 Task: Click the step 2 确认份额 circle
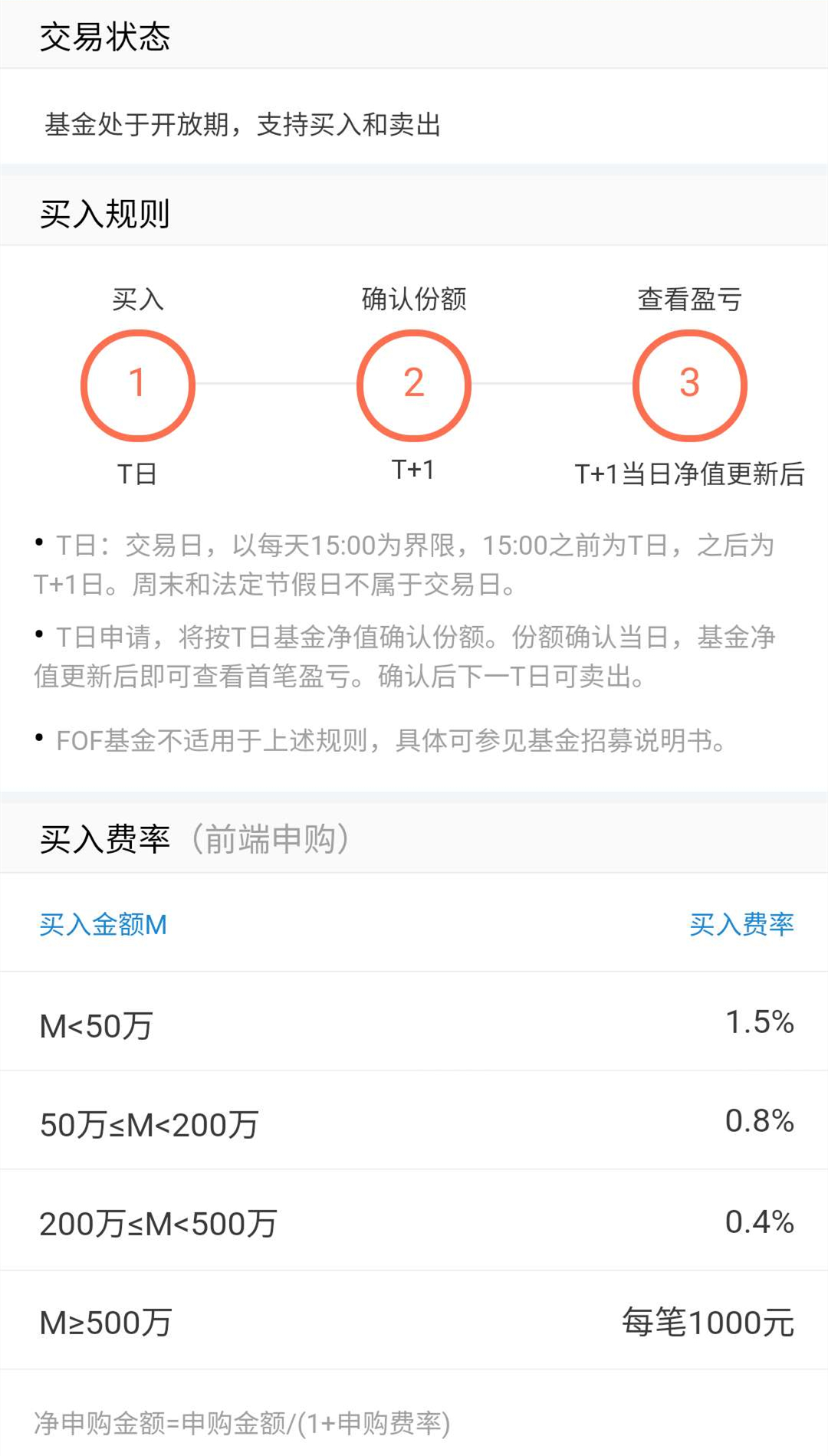[414, 383]
